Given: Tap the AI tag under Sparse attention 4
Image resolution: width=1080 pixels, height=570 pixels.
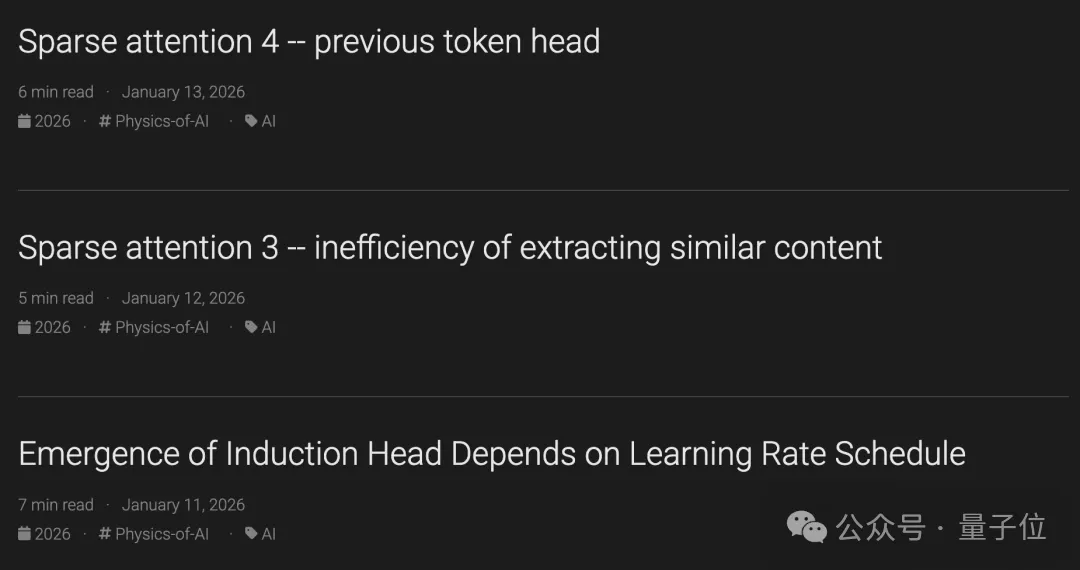Looking at the screenshot, I should tap(267, 121).
